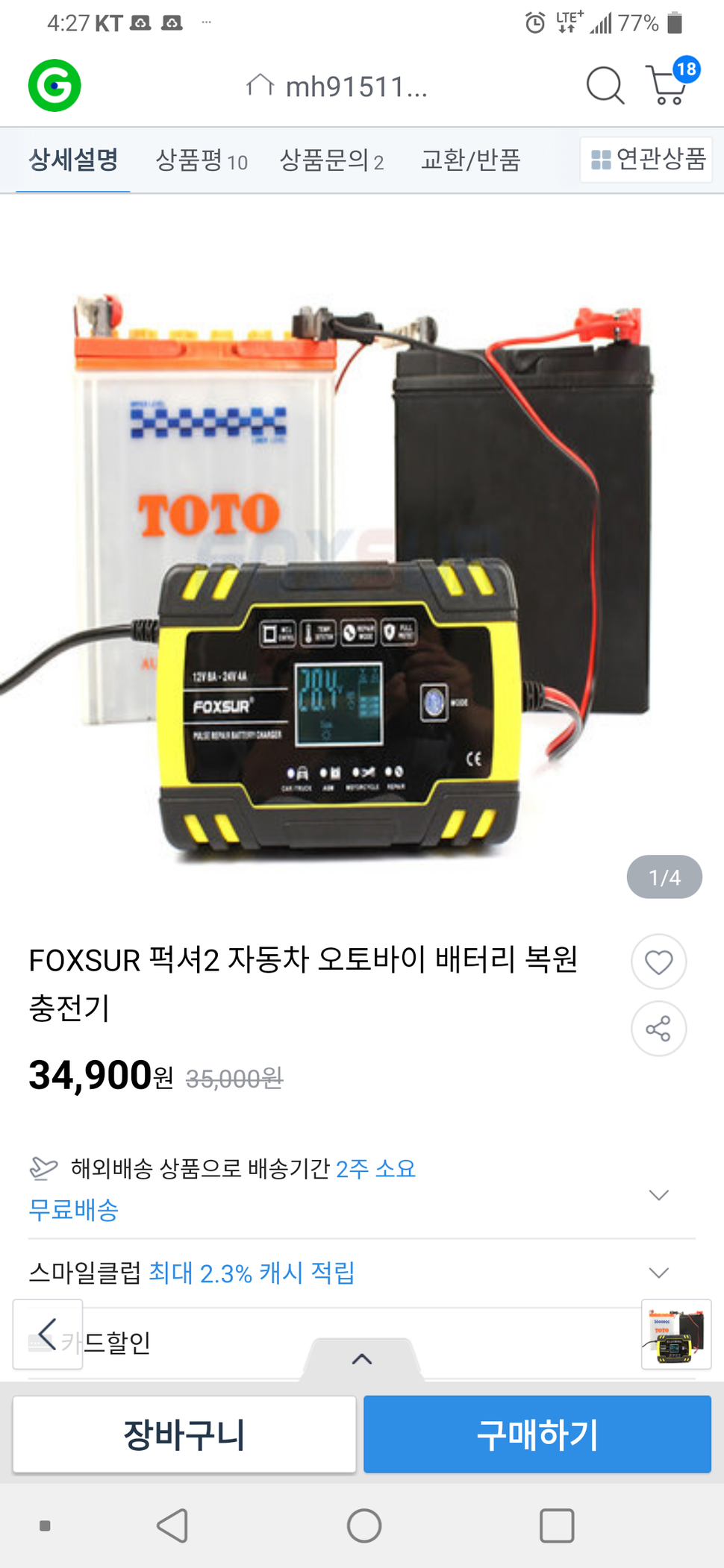Screen dimensions: 724x1568
Task: Buy now with 구매하기 button
Action: tap(537, 1434)
